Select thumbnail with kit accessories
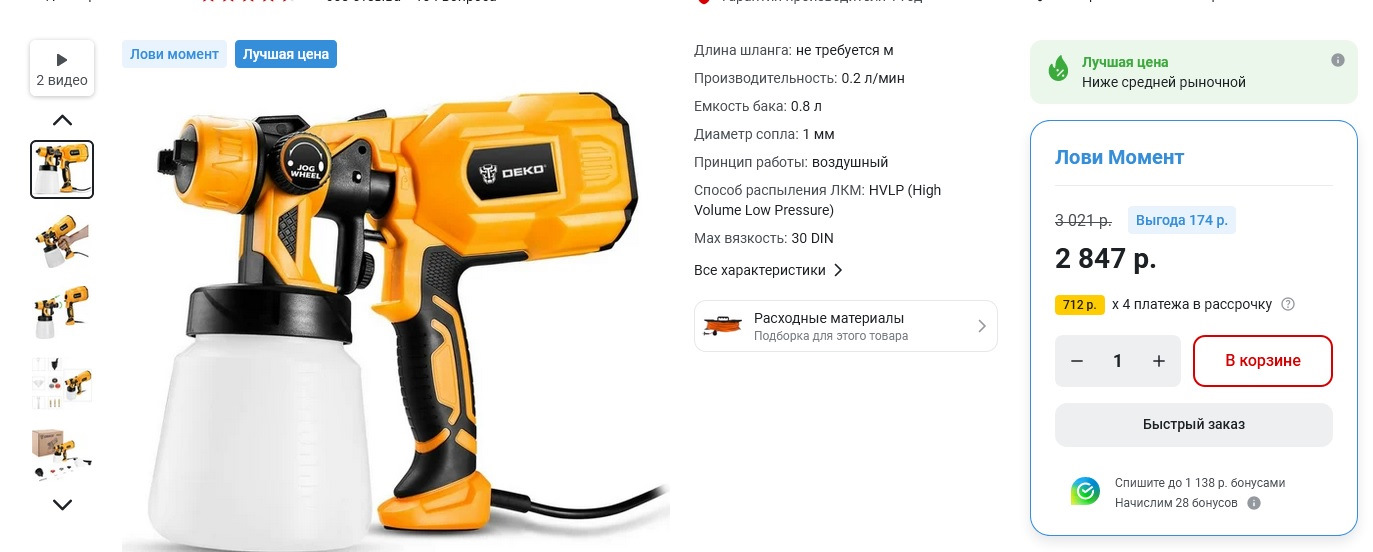The width and height of the screenshot is (1373, 552). click(62, 382)
